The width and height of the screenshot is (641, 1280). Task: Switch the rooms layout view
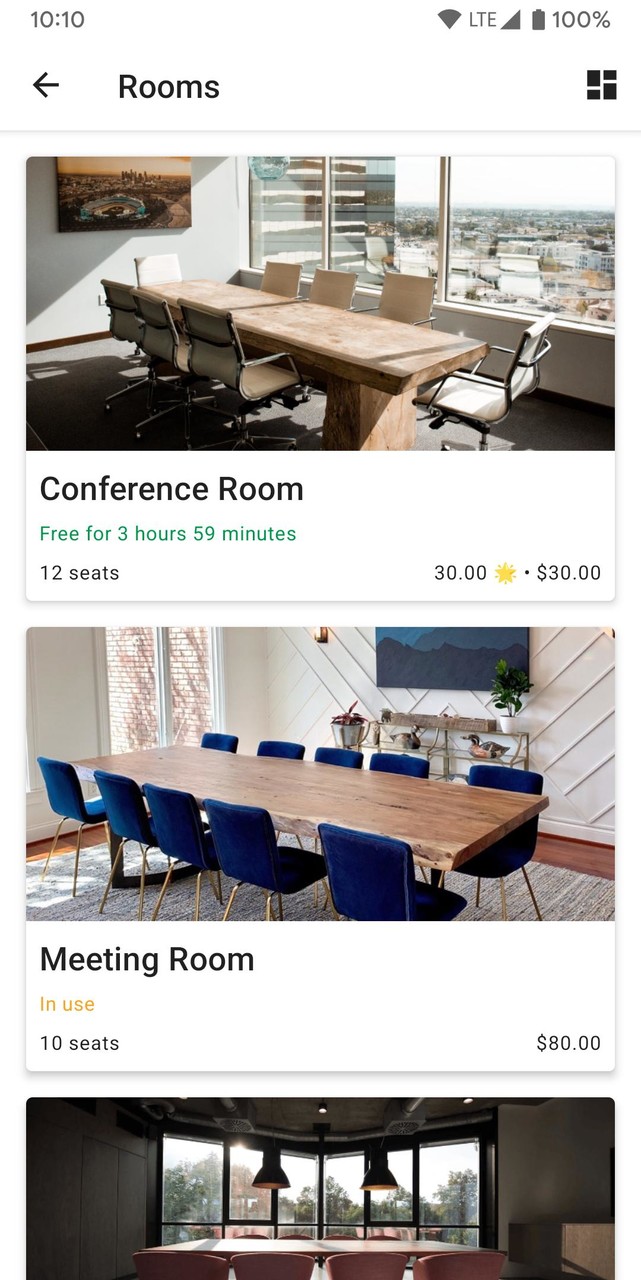pyautogui.click(x=601, y=86)
